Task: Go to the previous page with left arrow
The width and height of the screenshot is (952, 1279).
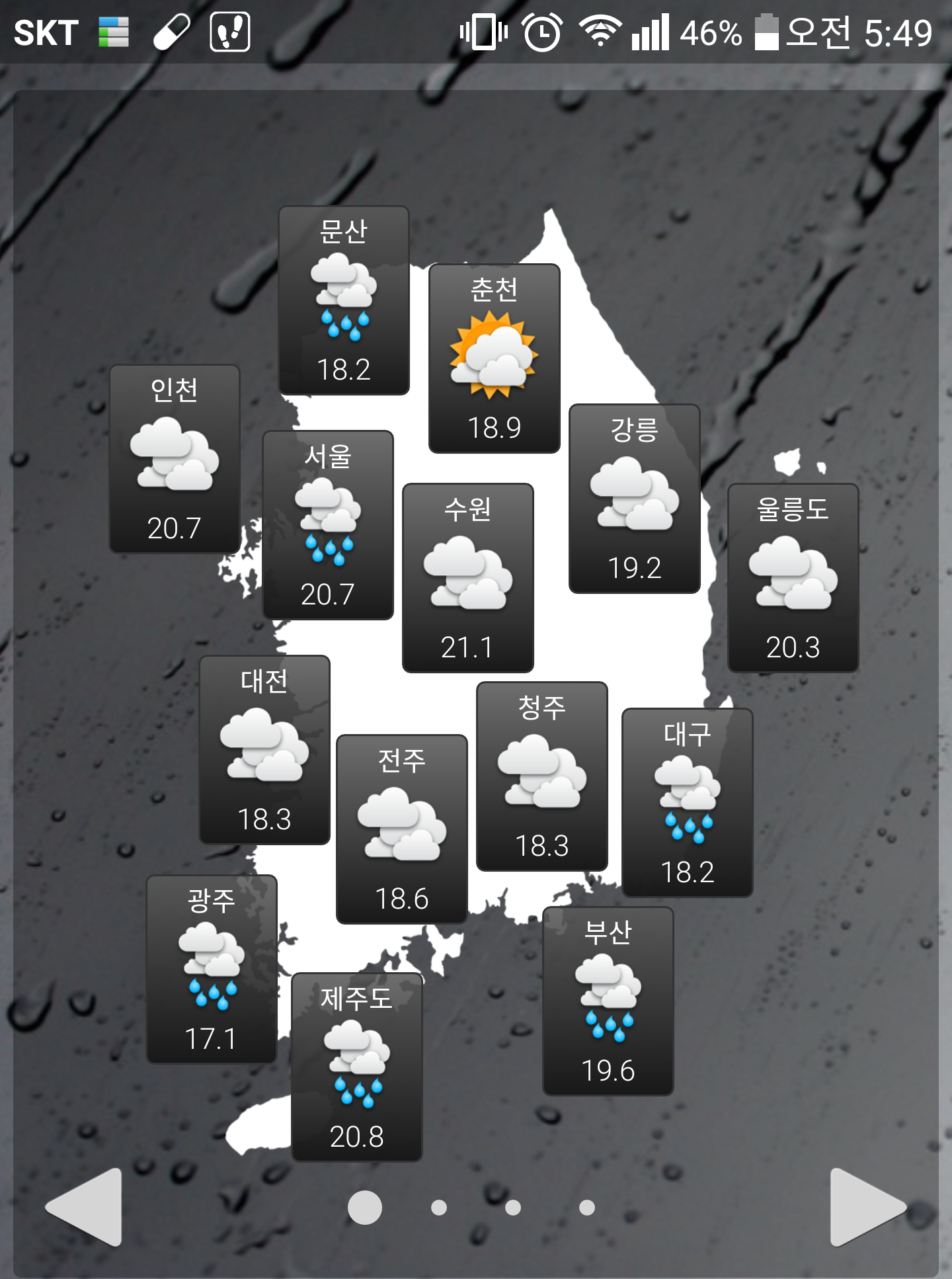Action: pyautogui.click(x=86, y=1207)
